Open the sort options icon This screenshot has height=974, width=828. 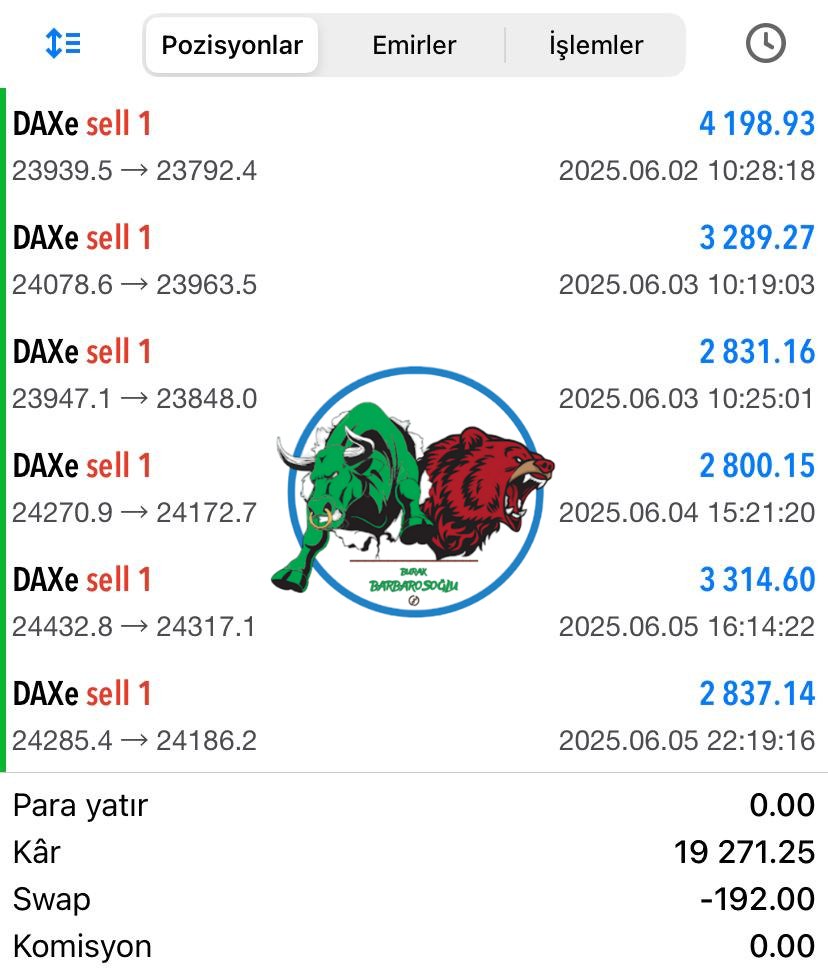point(63,43)
